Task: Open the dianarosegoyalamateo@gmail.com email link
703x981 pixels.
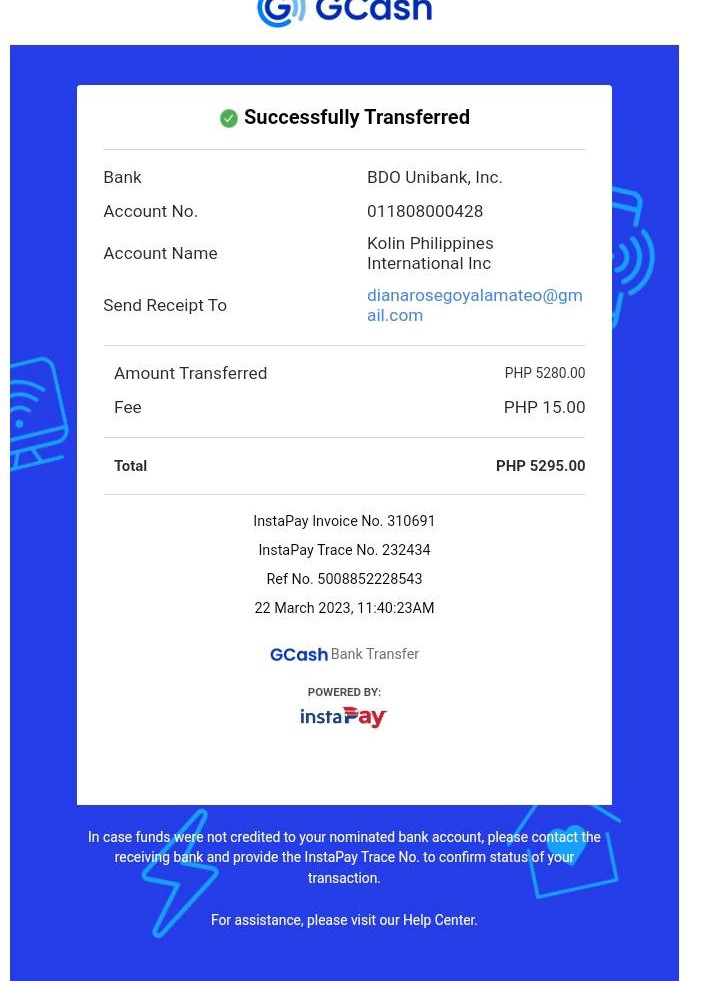Action: 473,296
